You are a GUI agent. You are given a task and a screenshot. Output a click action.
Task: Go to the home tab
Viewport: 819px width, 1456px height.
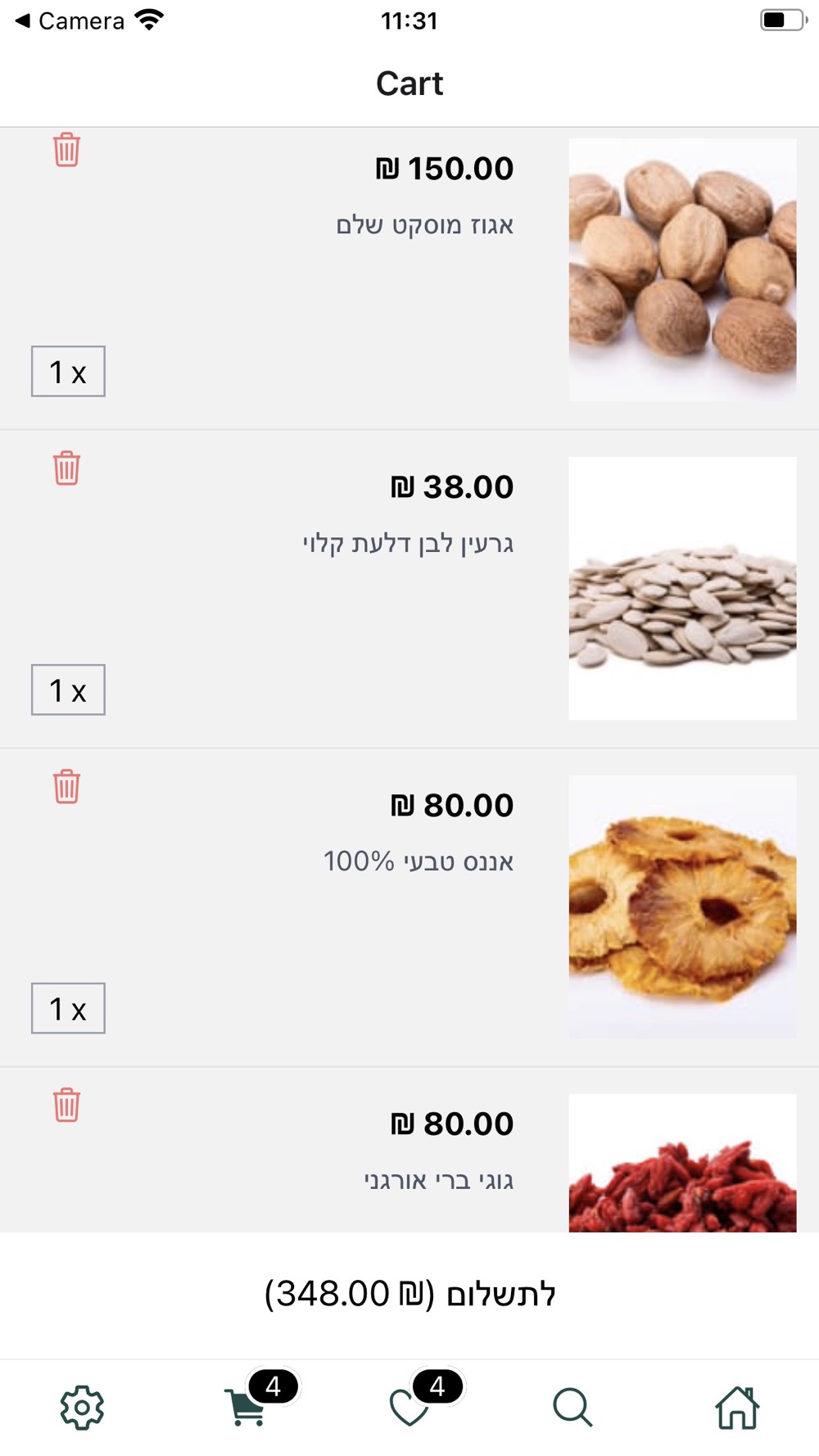coord(737,1408)
